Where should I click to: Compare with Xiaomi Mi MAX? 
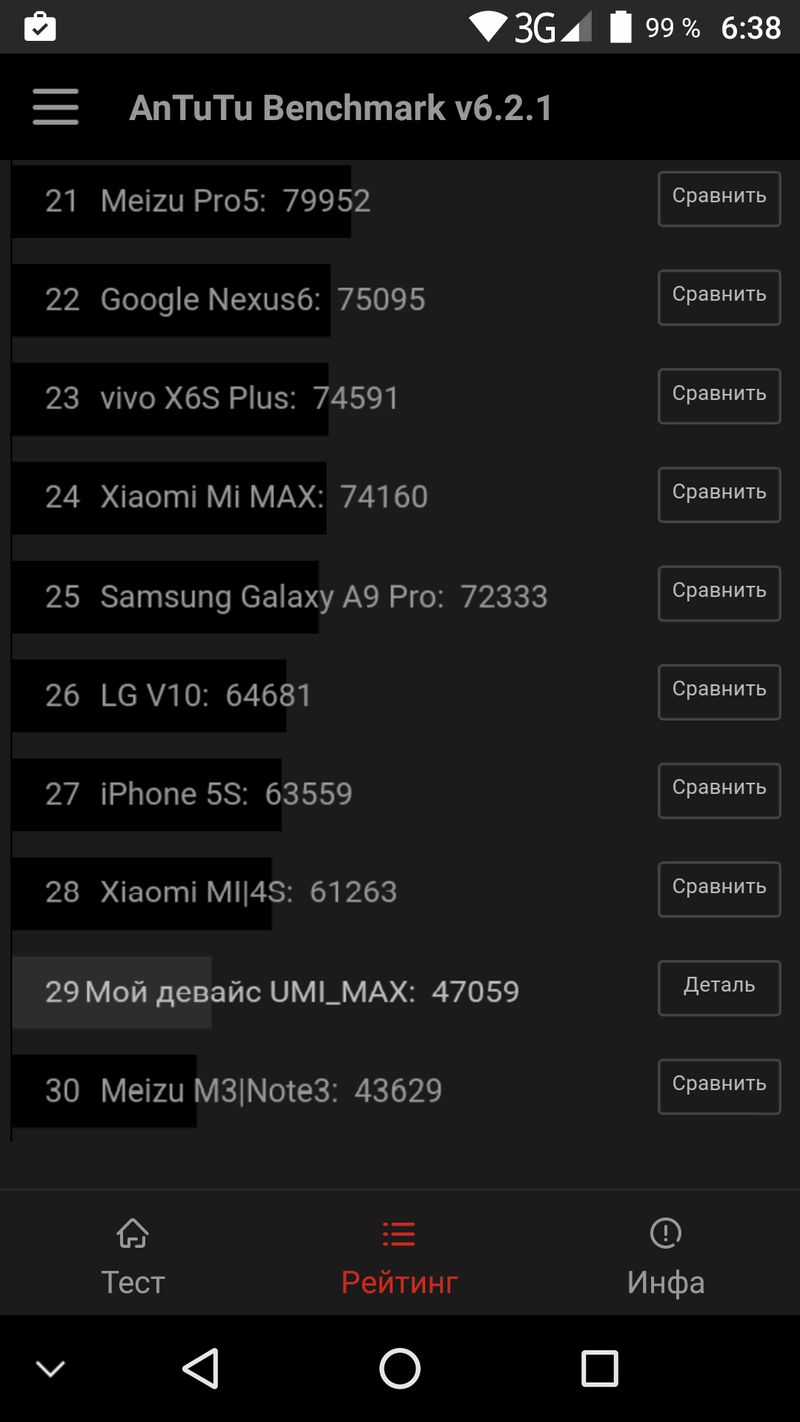coord(719,494)
